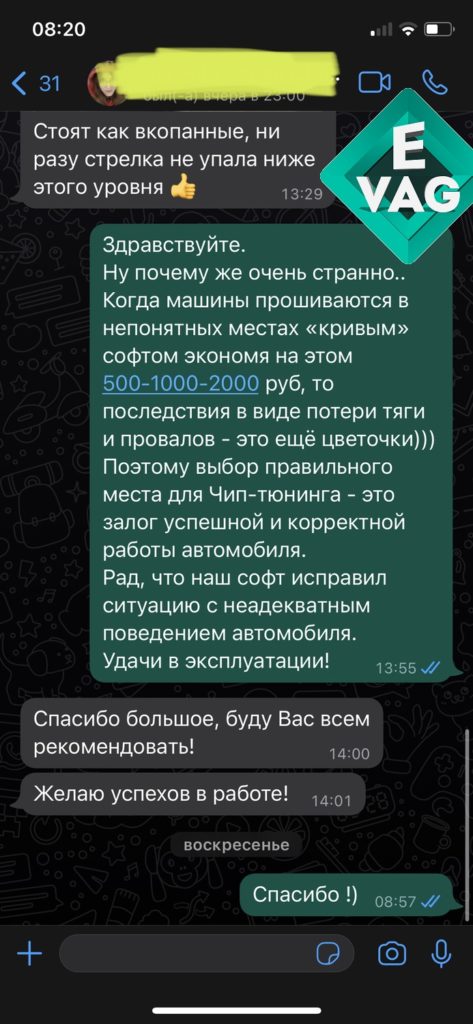Start a voice call

[x=434, y=82]
